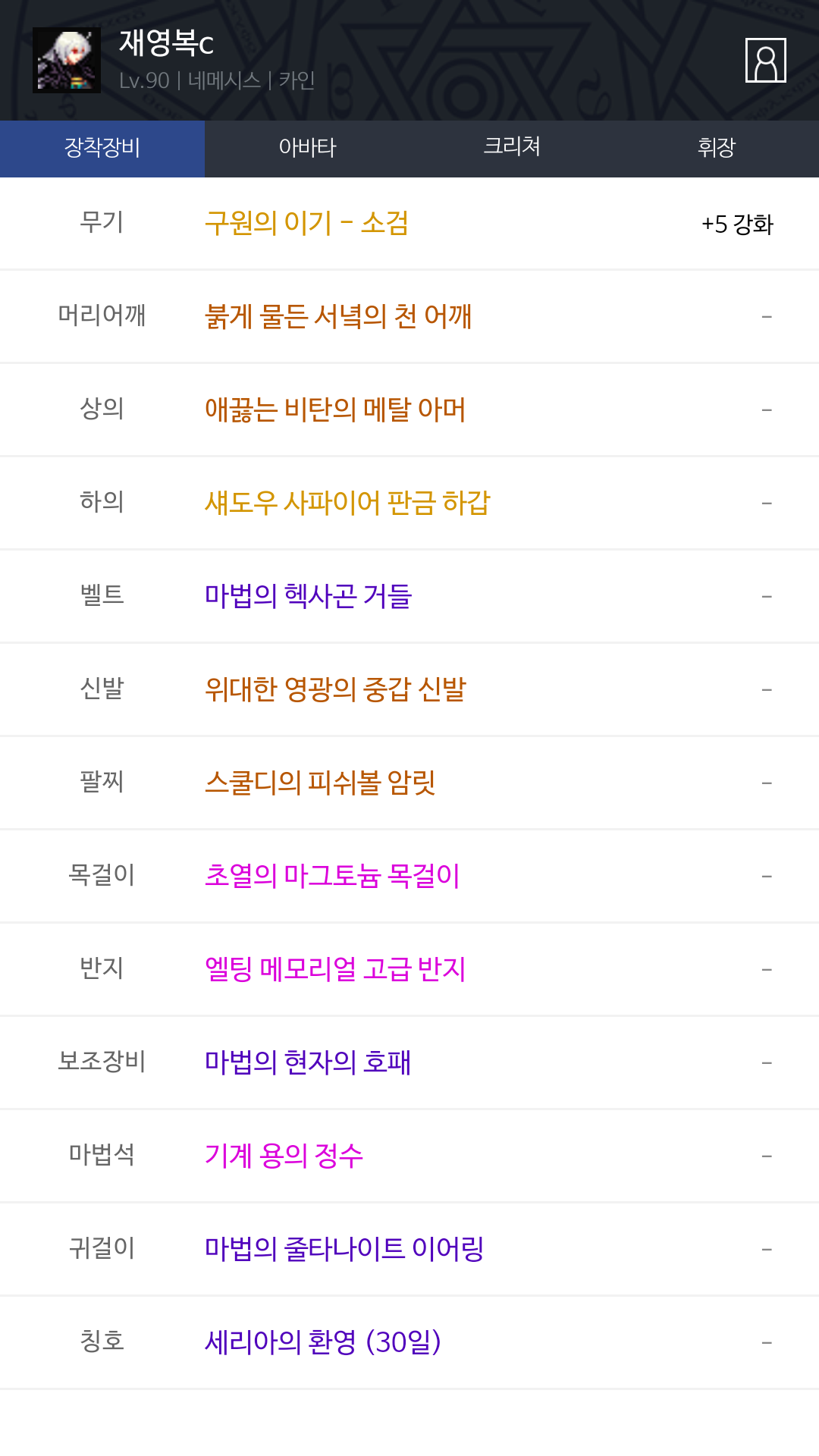Open 초열의 마그토늄 목걸이 necklace
Screen dimensions: 819x1456
332,877
